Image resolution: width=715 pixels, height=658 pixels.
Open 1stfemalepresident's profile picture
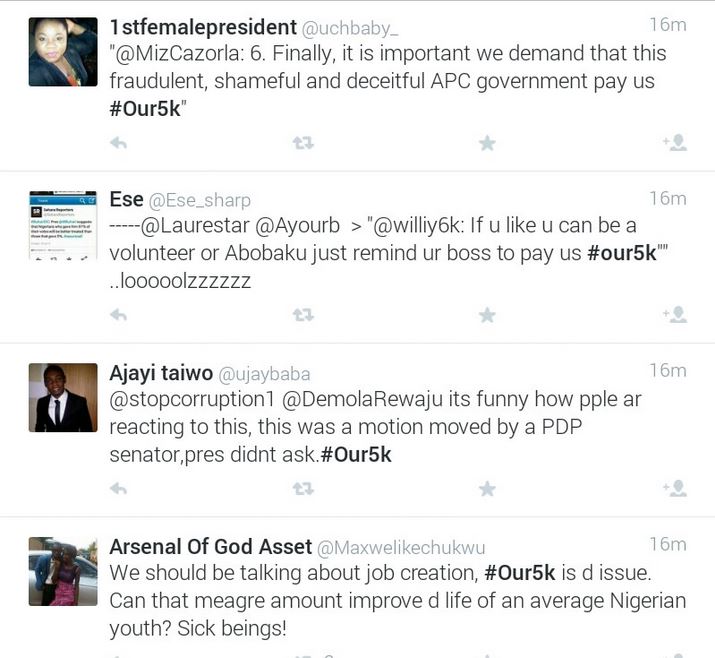coord(63,52)
